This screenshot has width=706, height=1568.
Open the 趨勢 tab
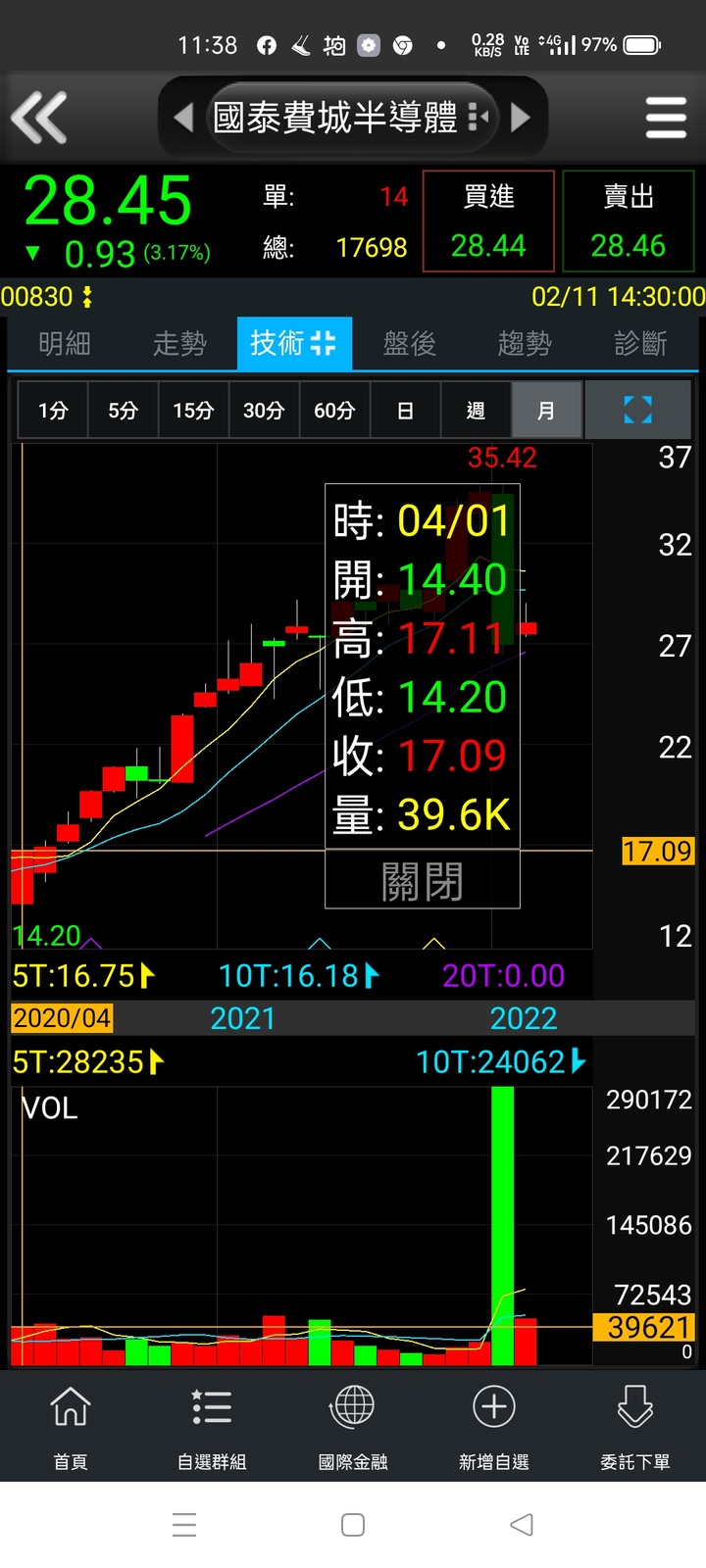tap(525, 343)
